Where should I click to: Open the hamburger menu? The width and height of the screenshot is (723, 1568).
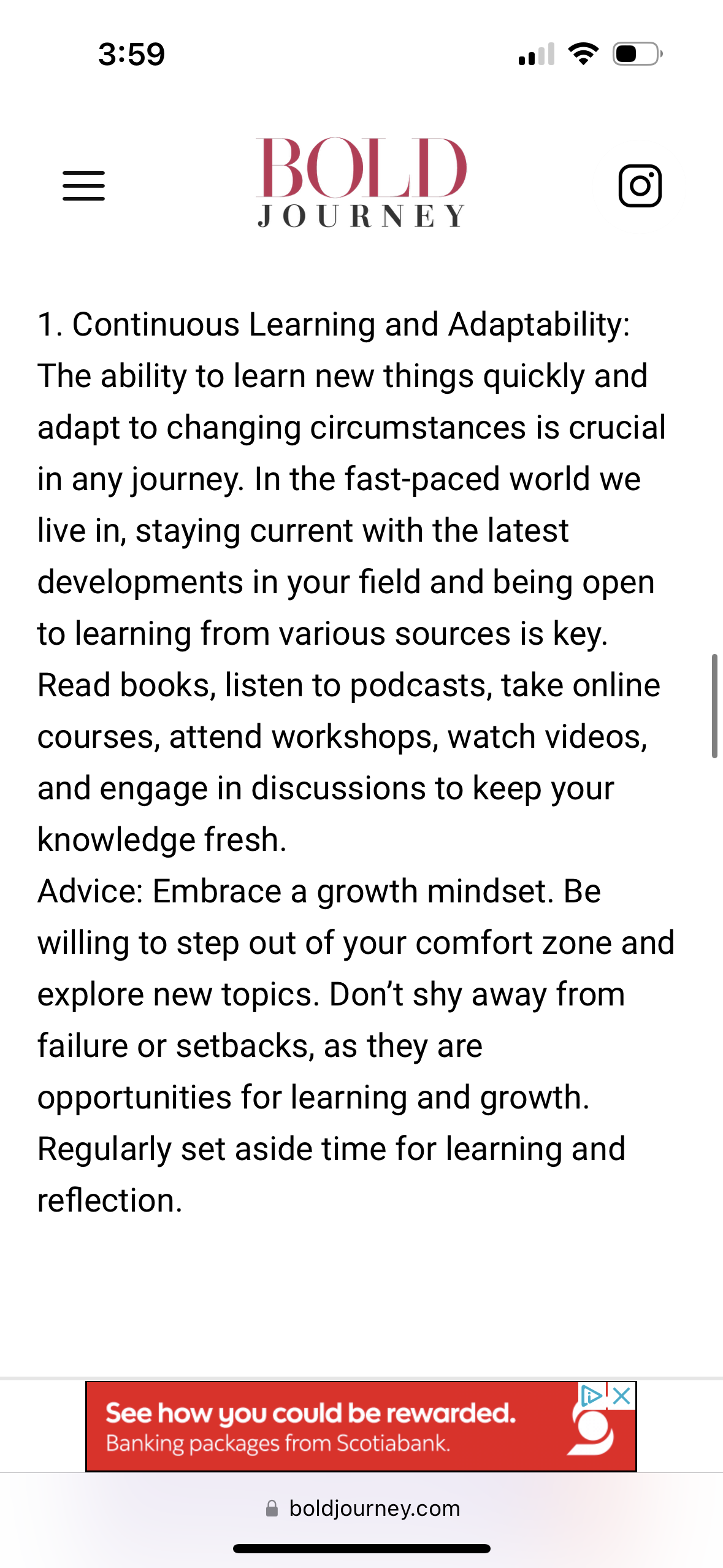pos(83,186)
